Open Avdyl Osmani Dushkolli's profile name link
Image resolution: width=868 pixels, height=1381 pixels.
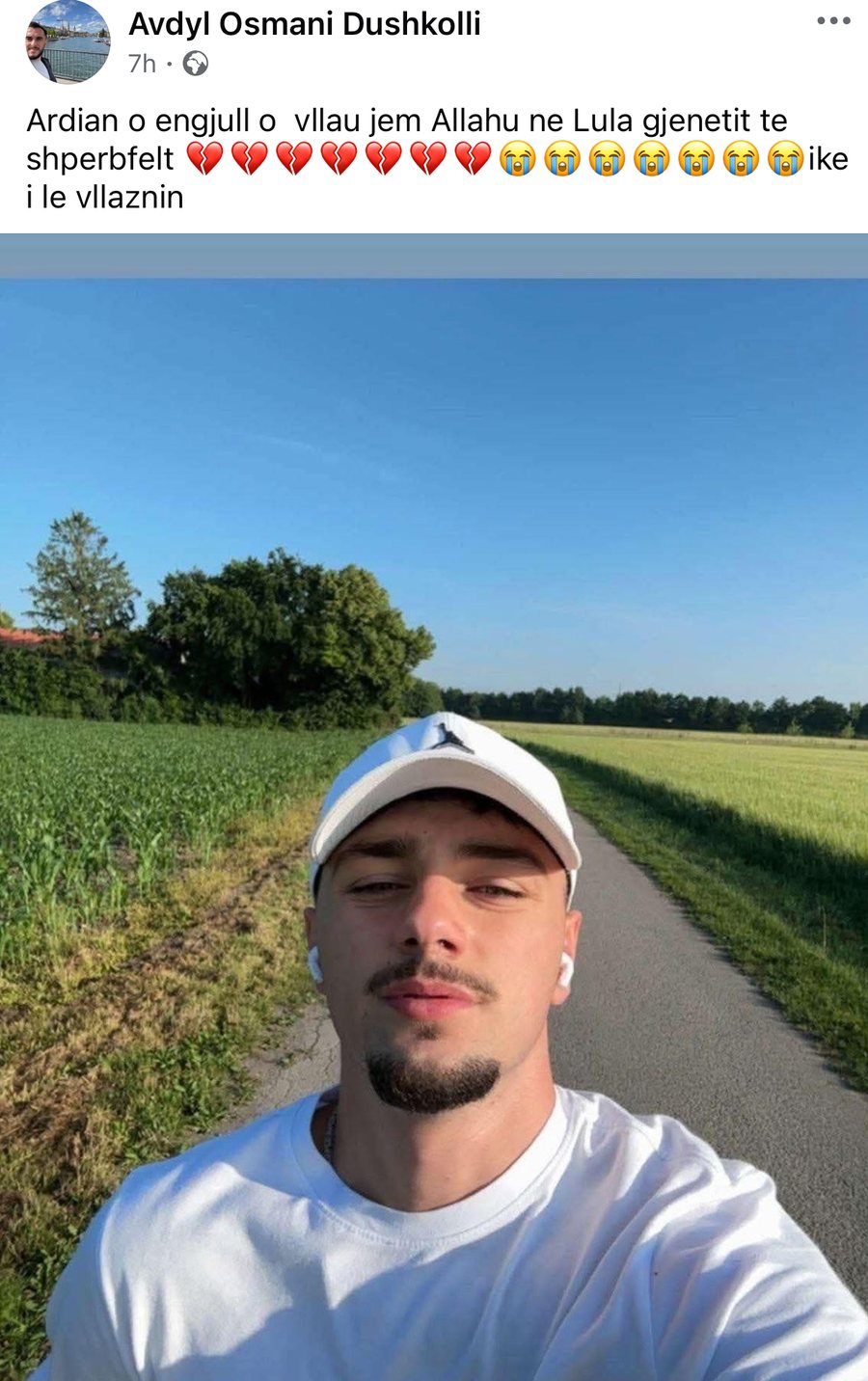(x=304, y=24)
